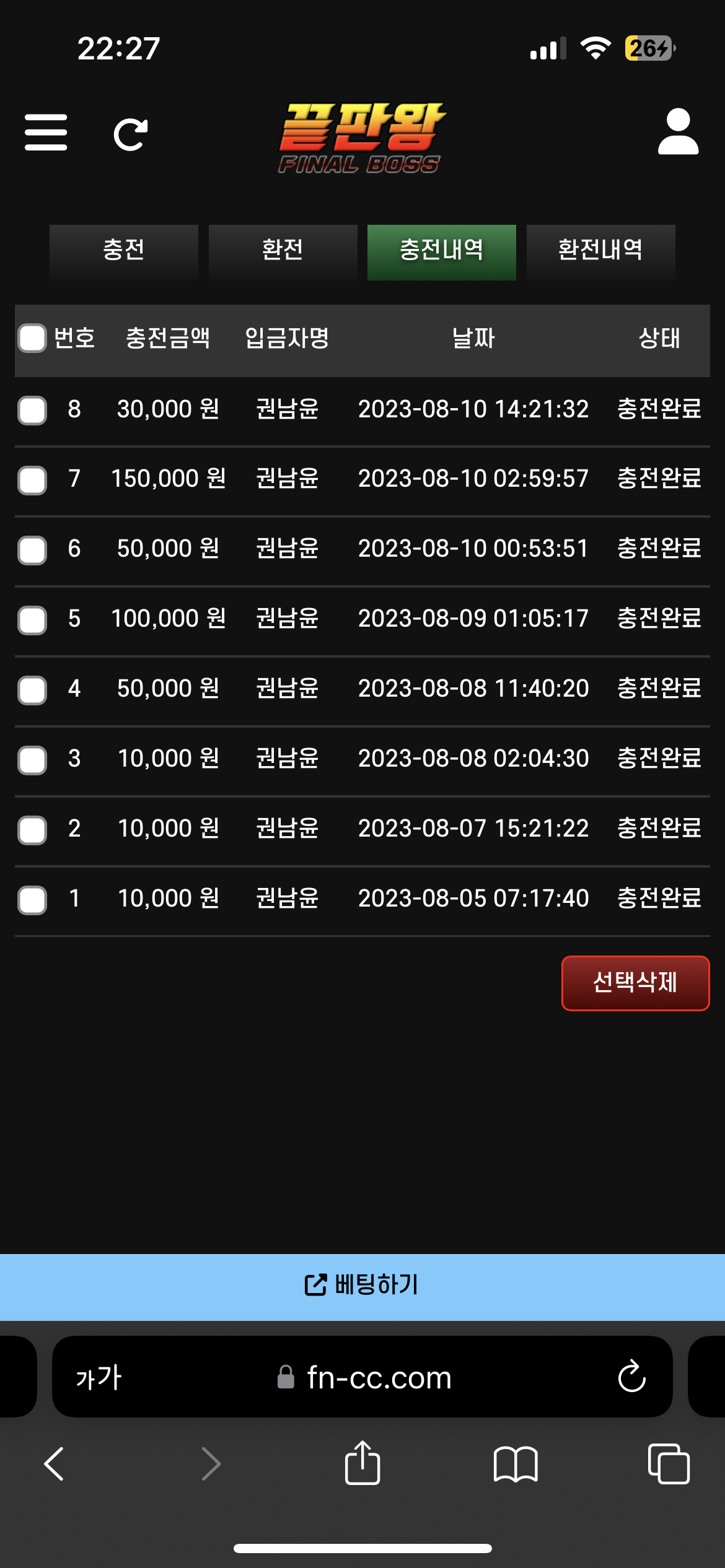Image resolution: width=725 pixels, height=1568 pixels.
Task: Go back in the Safari toolbar
Action: (55, 1465)
